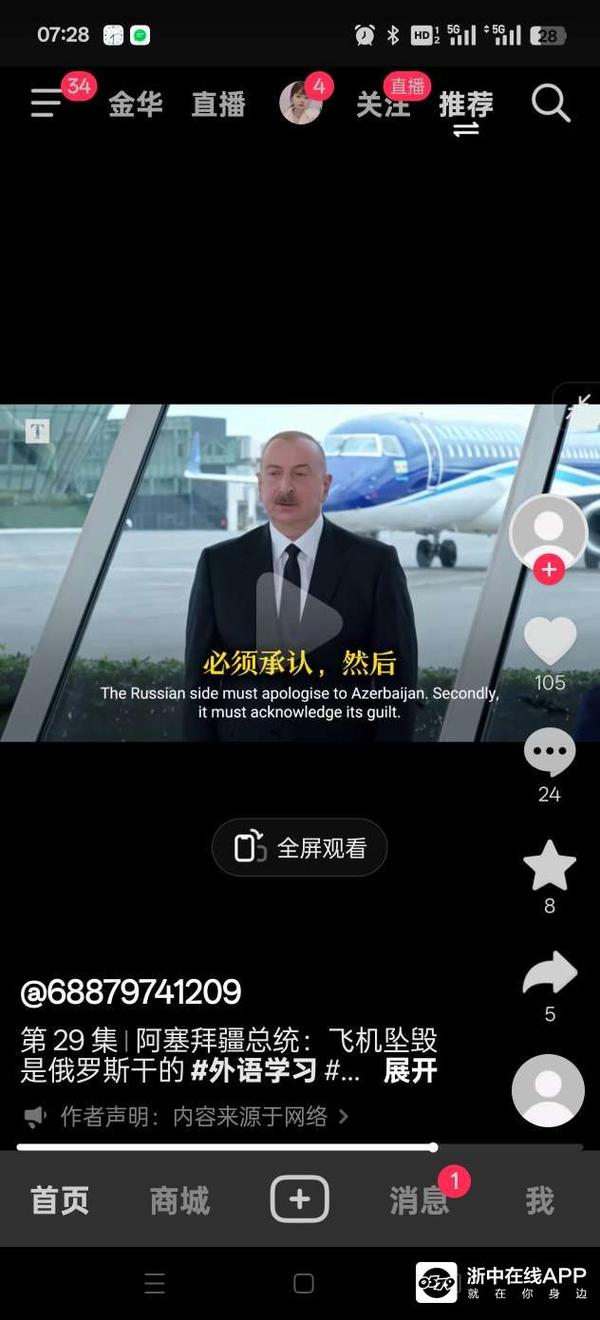Open profile @68879741209

130,992
